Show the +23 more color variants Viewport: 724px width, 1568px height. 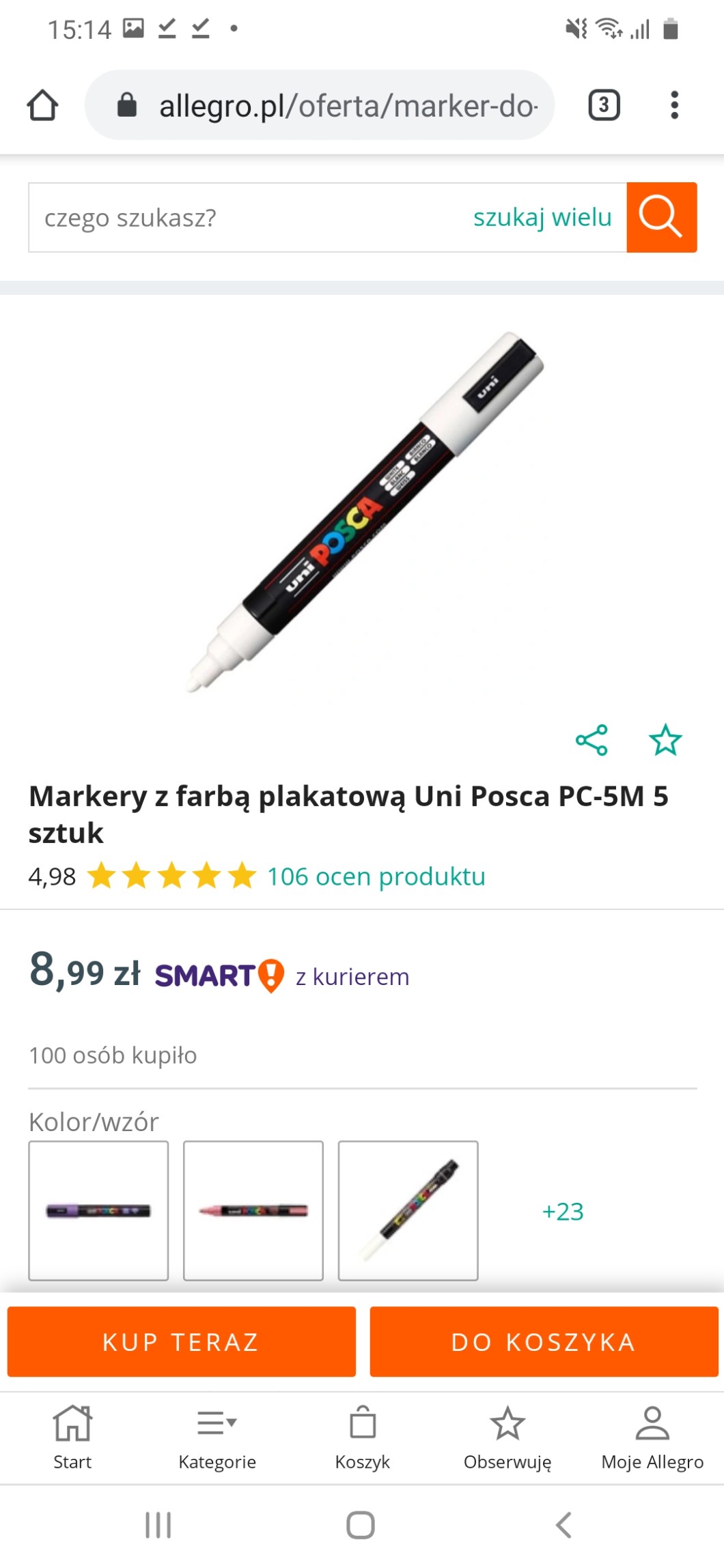(563, 1212)
